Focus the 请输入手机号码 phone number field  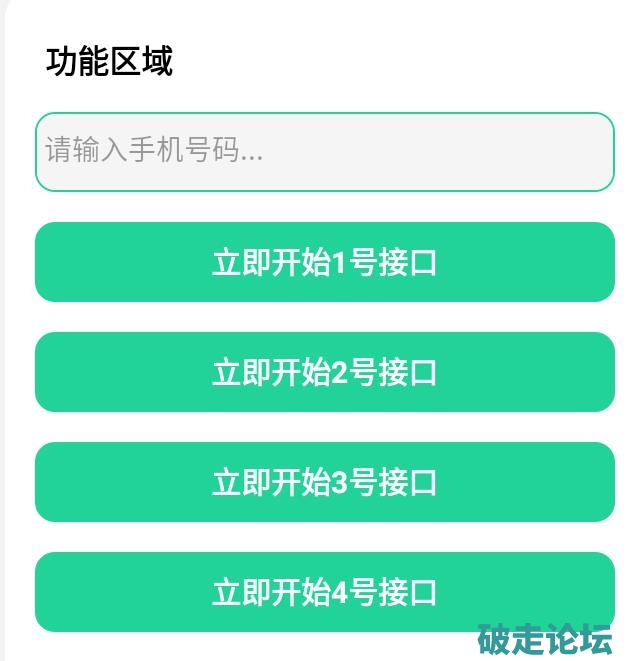pos(324,152)
